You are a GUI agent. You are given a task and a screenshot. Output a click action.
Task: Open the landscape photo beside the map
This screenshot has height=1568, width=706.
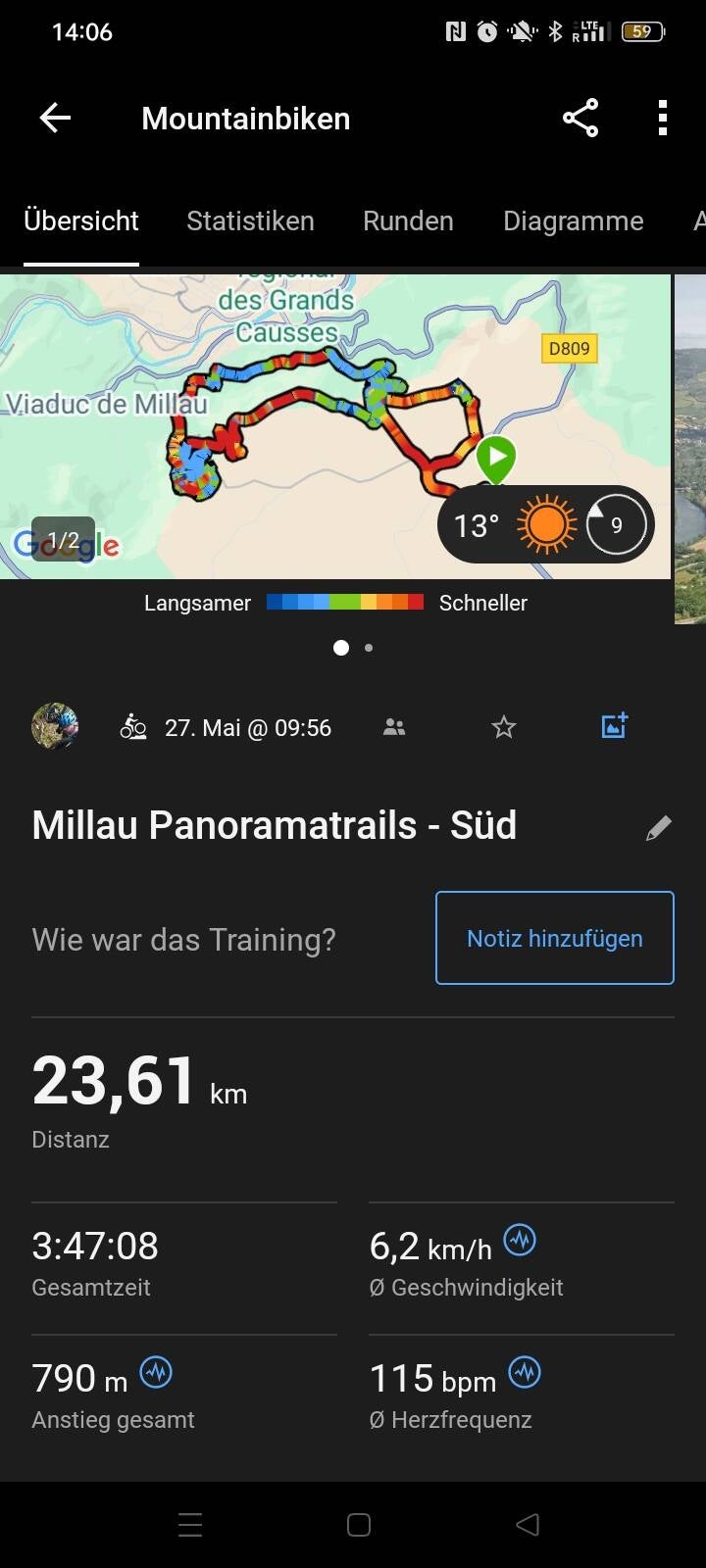(690, 449)
